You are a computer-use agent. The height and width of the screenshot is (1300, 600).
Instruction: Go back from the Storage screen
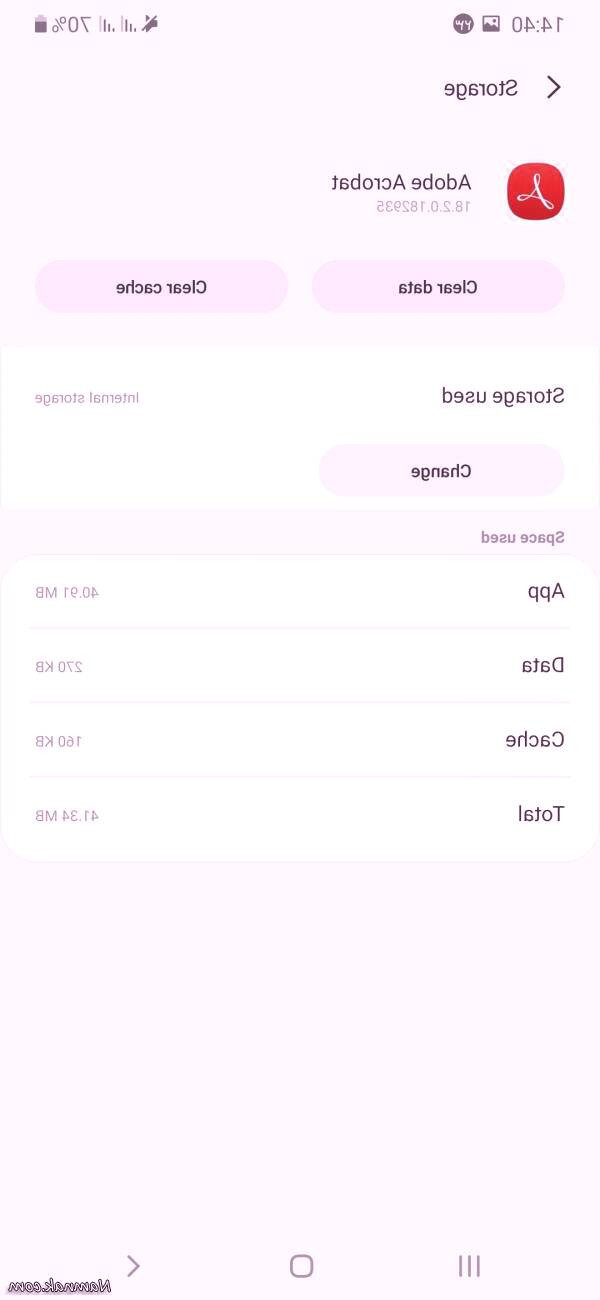pos(554,88)
